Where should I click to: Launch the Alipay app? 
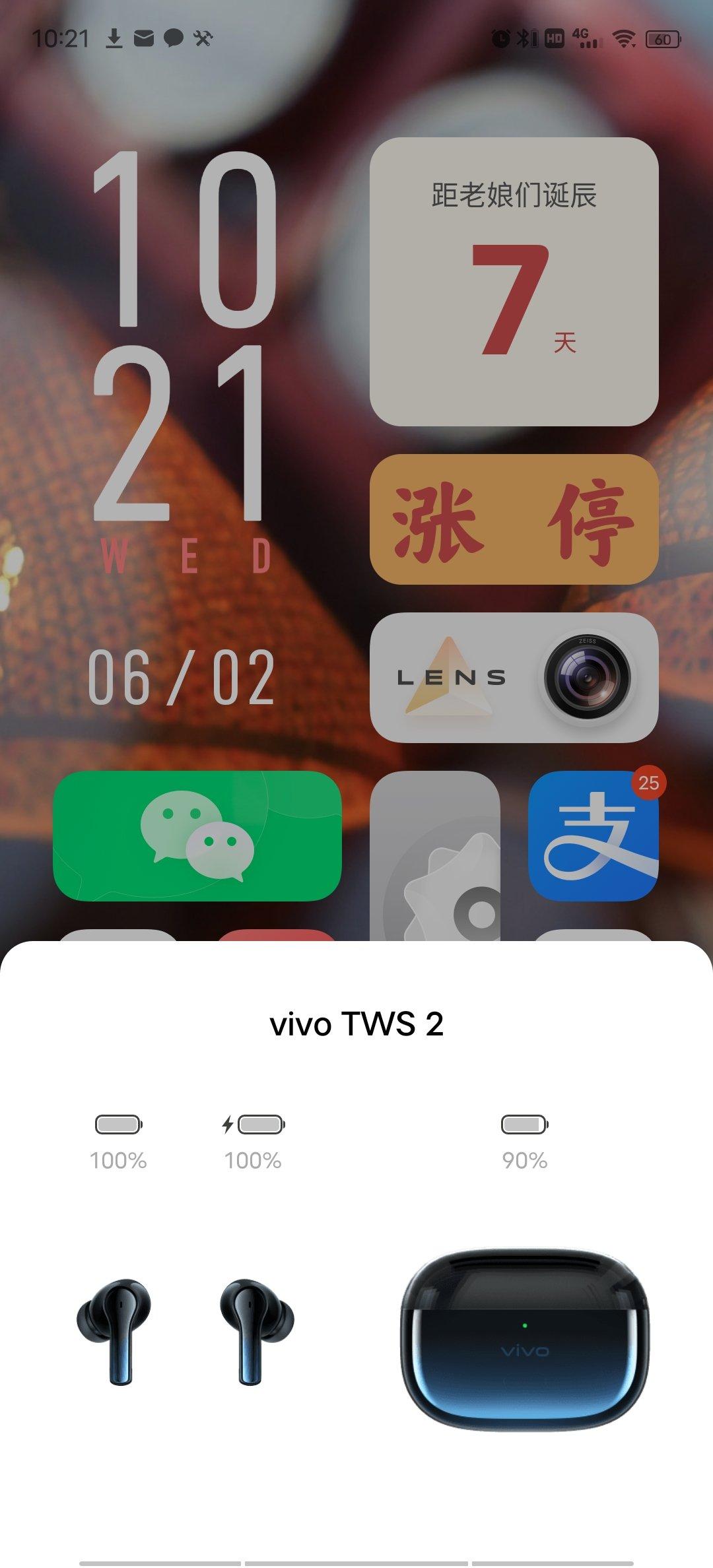tap(593, 835)
